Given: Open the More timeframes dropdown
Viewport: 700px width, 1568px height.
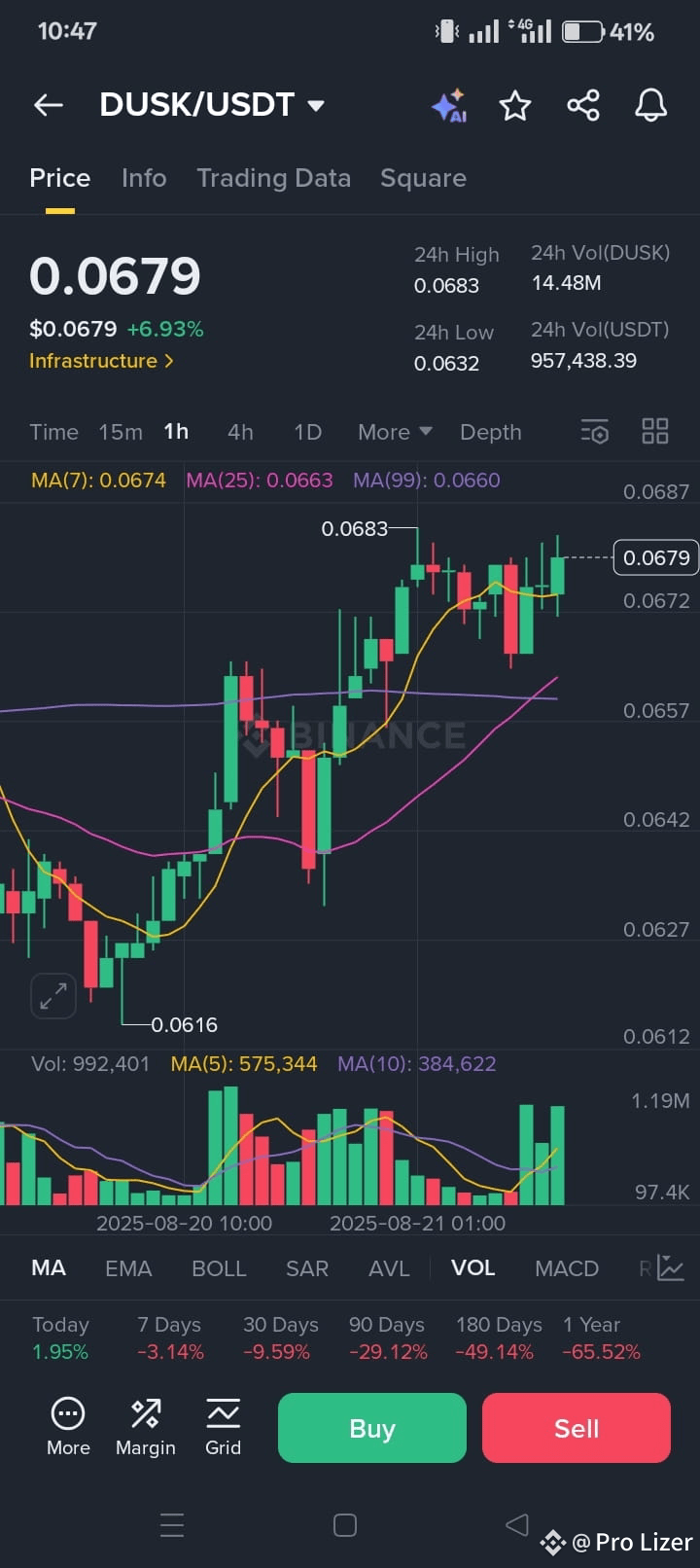Looking at the screenshot, I should click(393, 432).
